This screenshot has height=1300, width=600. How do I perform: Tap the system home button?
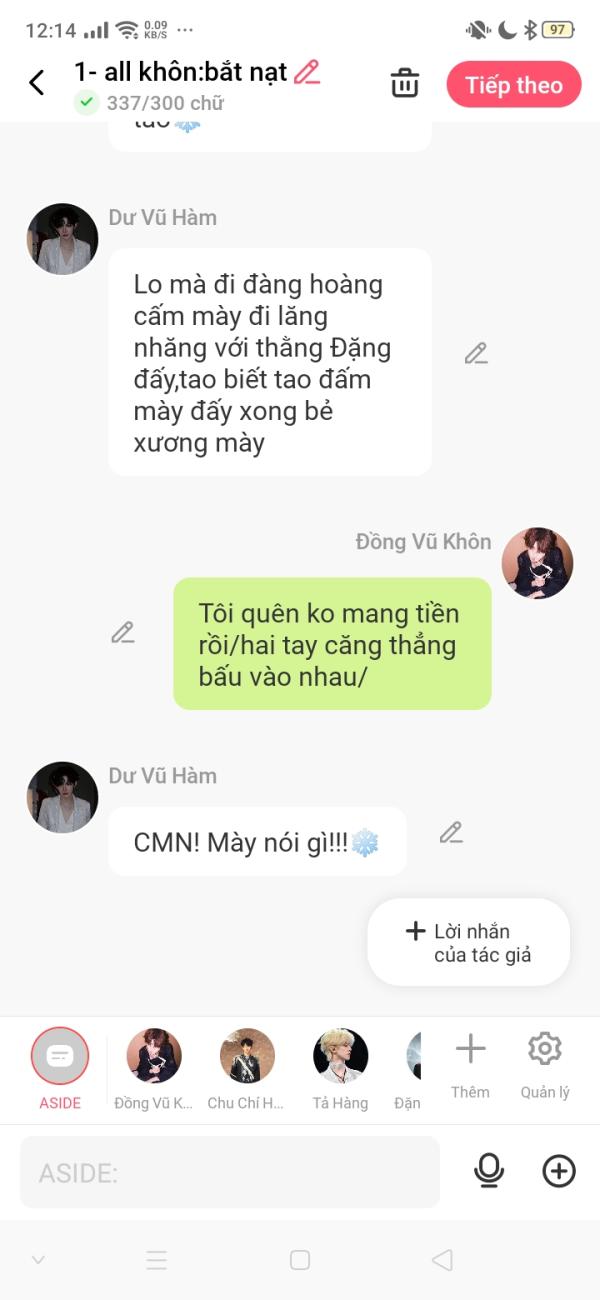(300, 1260)
